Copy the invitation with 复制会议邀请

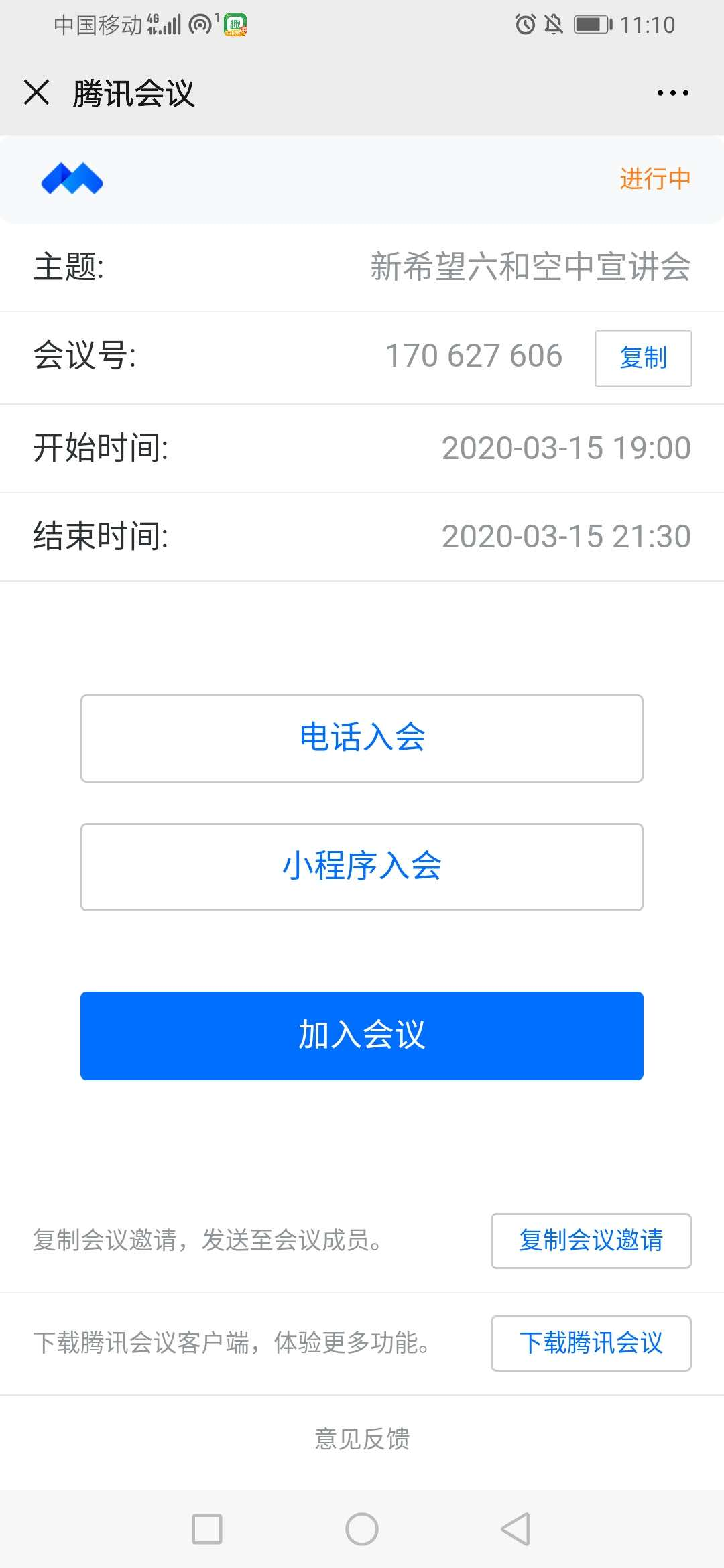click(591, 1240)
